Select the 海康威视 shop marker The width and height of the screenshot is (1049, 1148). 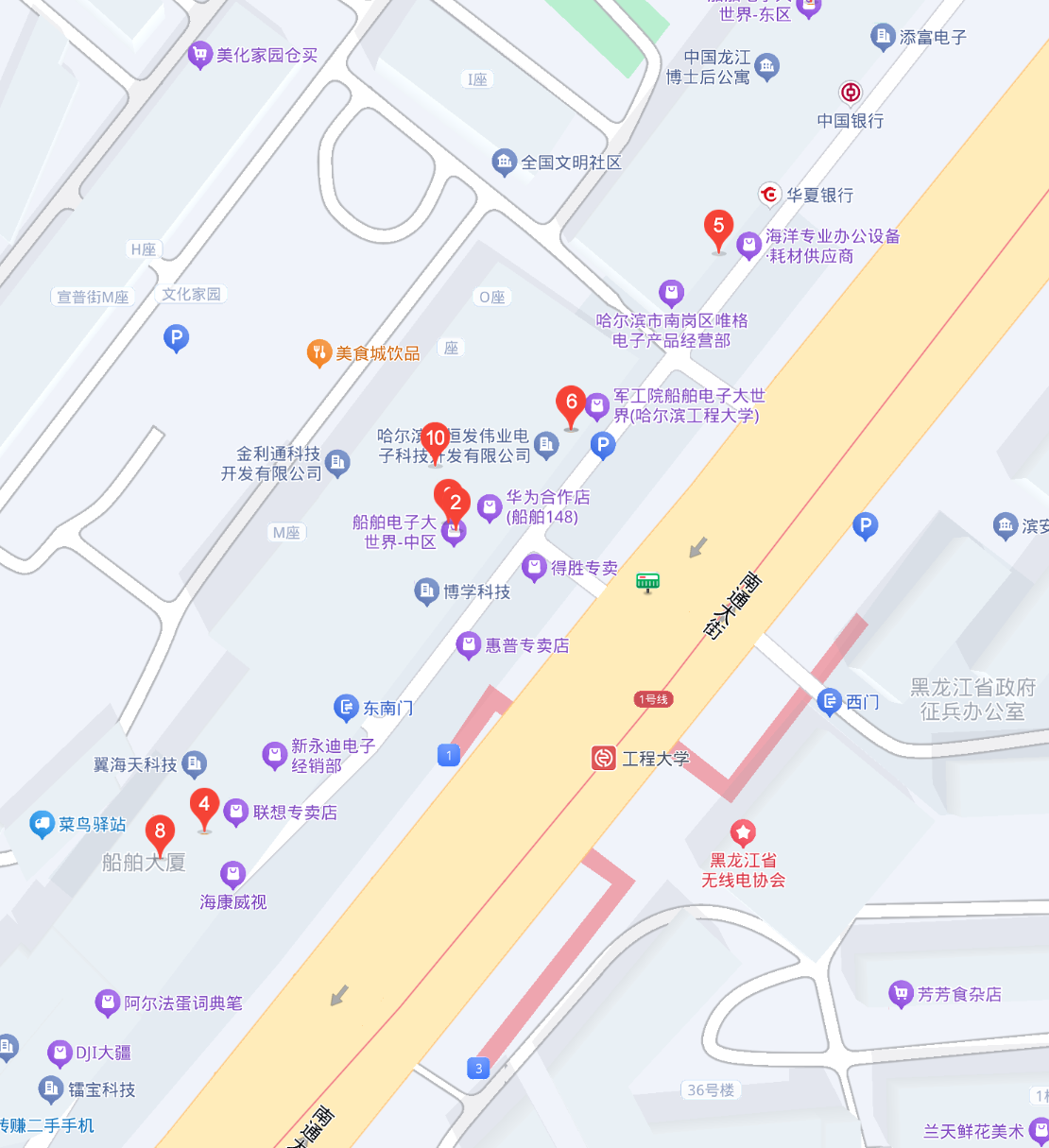tap(232, 874)
